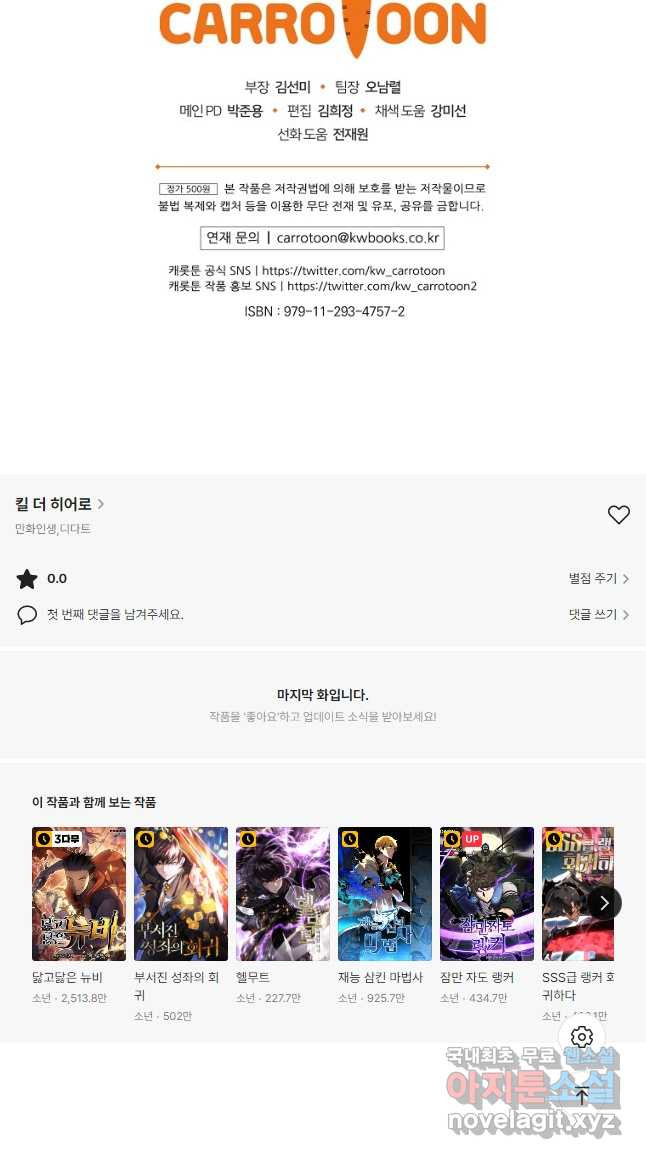
Task: Like this series with the heart icon
Action: (618, 515)
